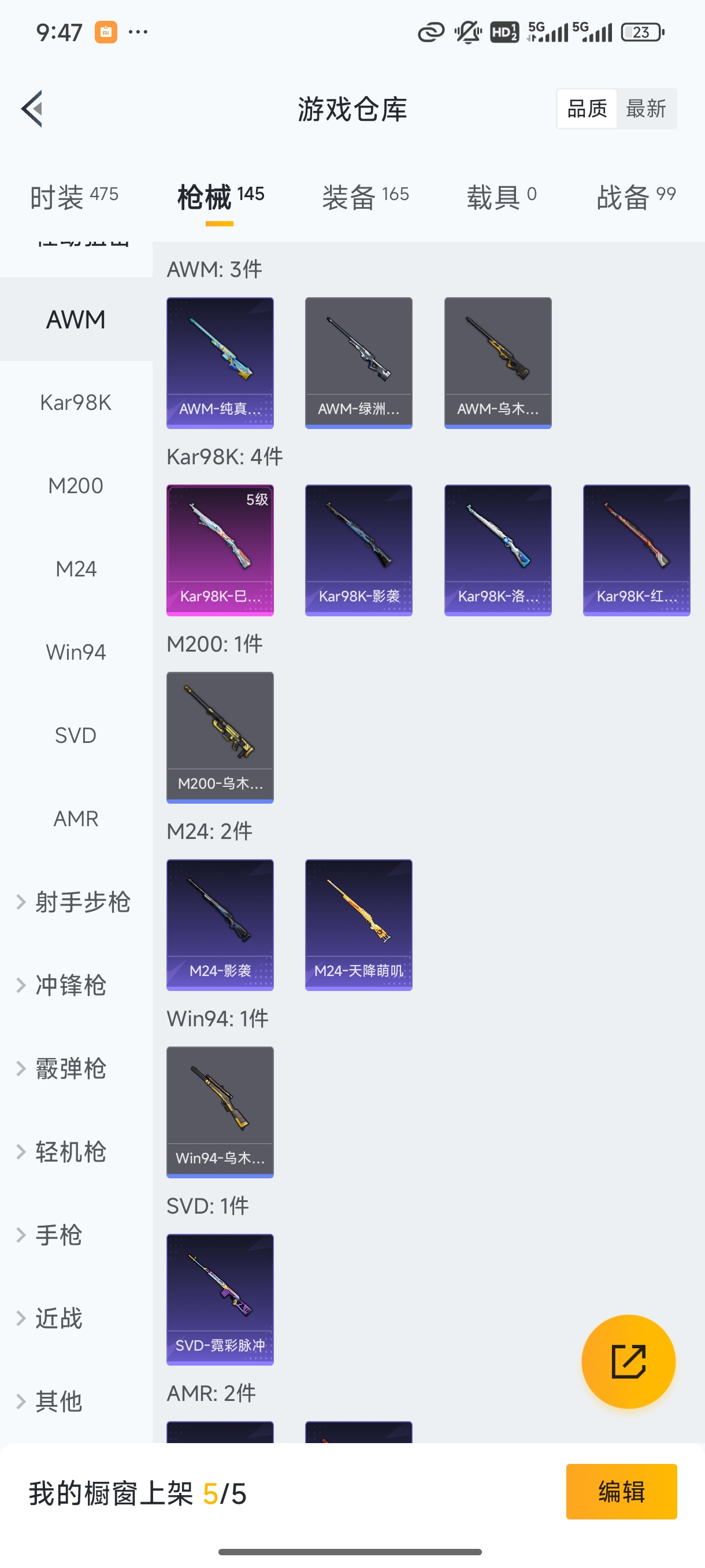Switch sorting to 品质
Screen dimensions: 705x1568
pyautogui.click(x=586, y=108)
